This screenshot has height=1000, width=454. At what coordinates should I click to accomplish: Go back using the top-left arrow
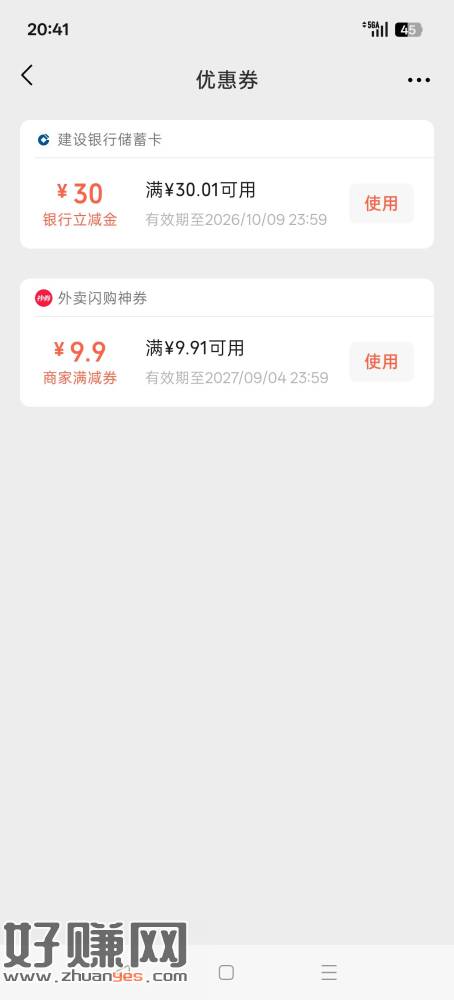click(x=27, y=75)
